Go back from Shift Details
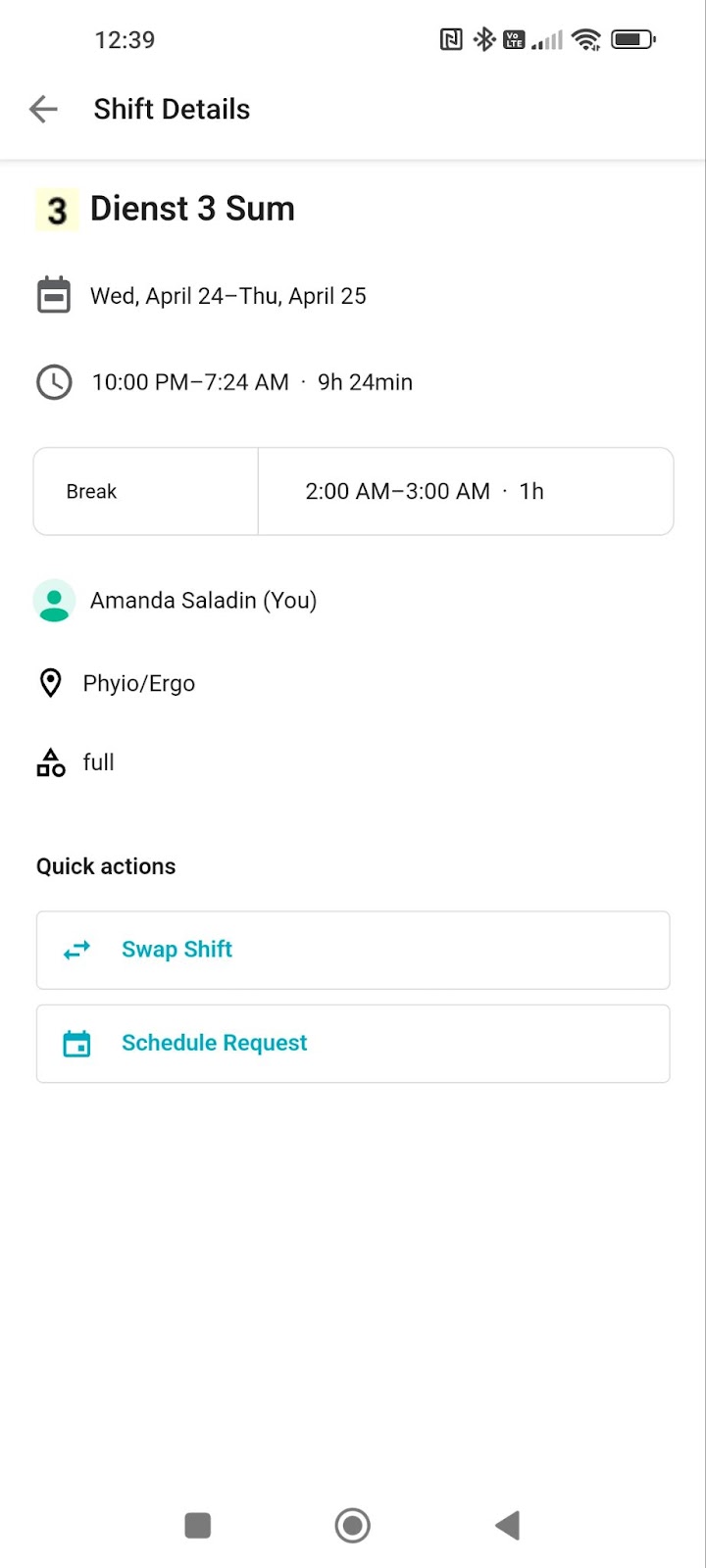Viewport: 706px width, 1568px height. click(44, 109)
